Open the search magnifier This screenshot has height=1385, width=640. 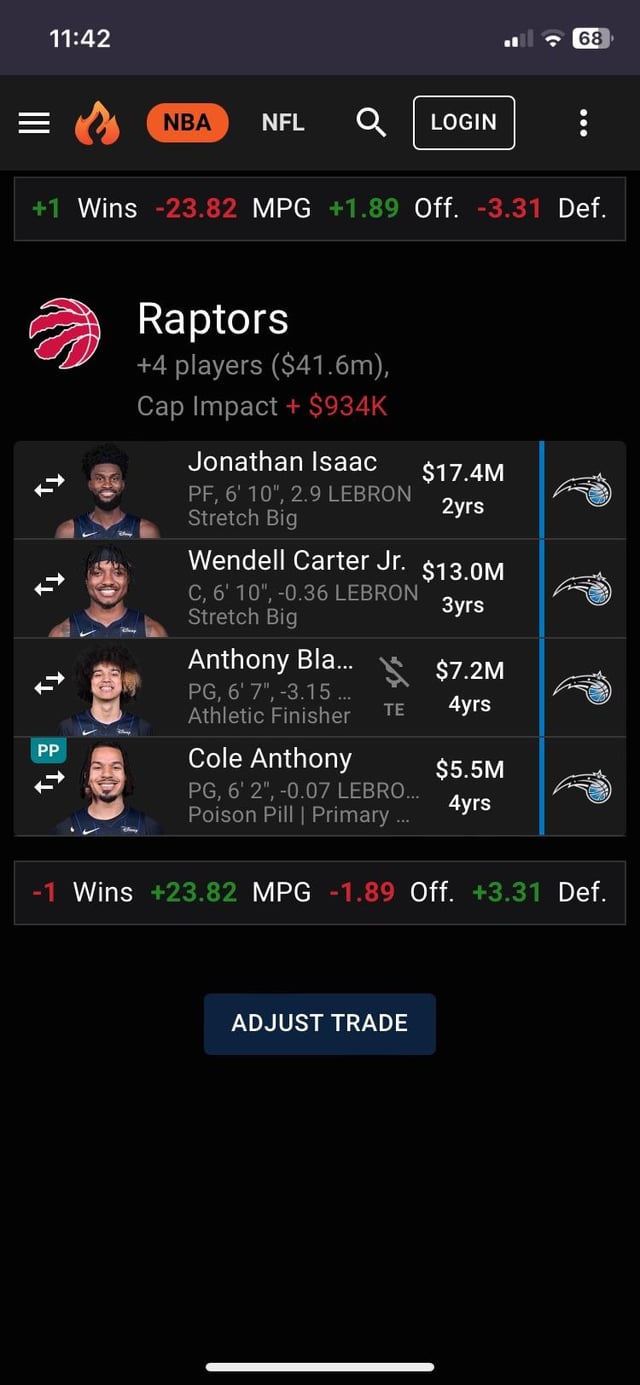(371, 123)
